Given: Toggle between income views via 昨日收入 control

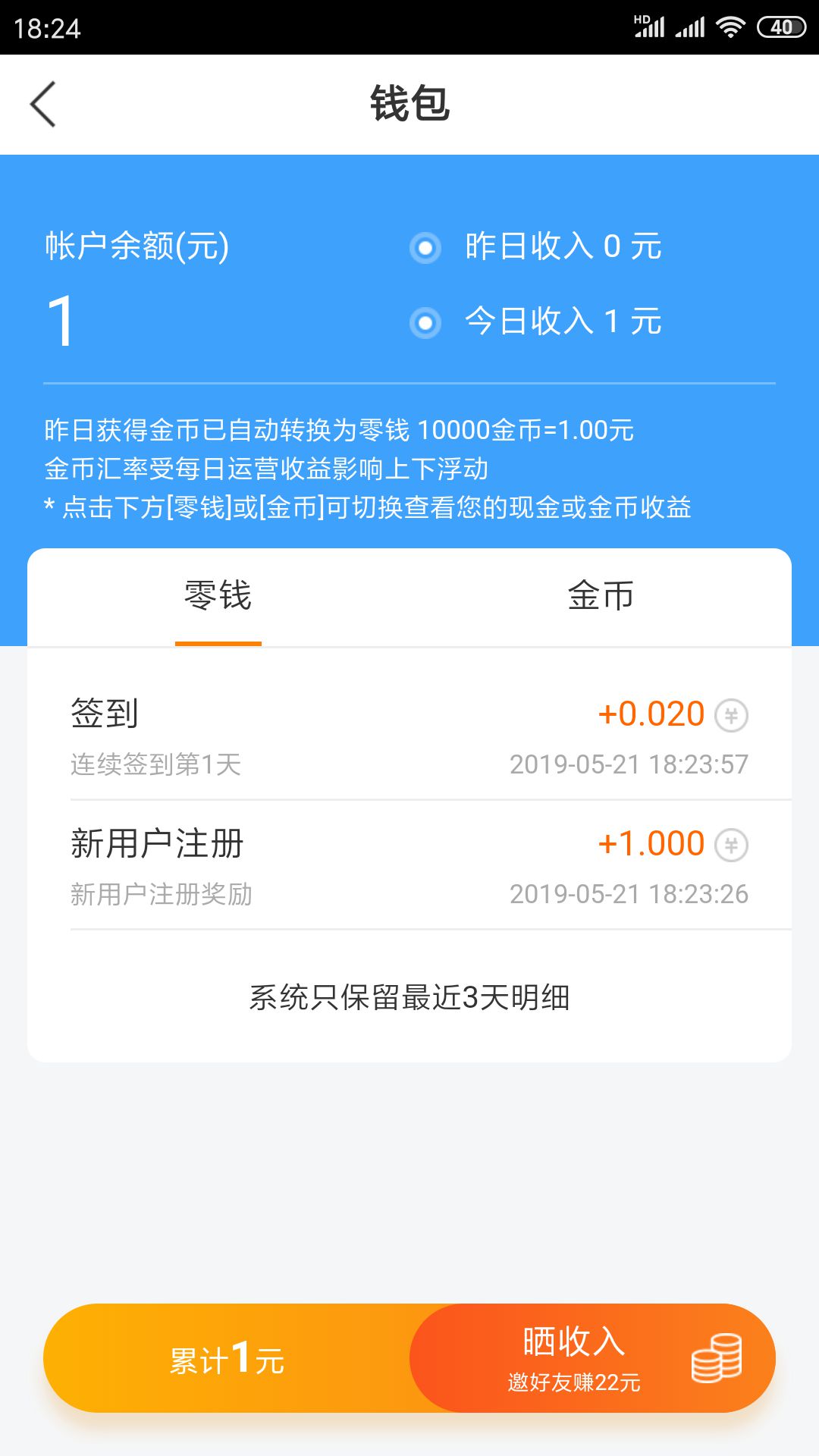Looking at the screenshot, I should tap(425, 247).
